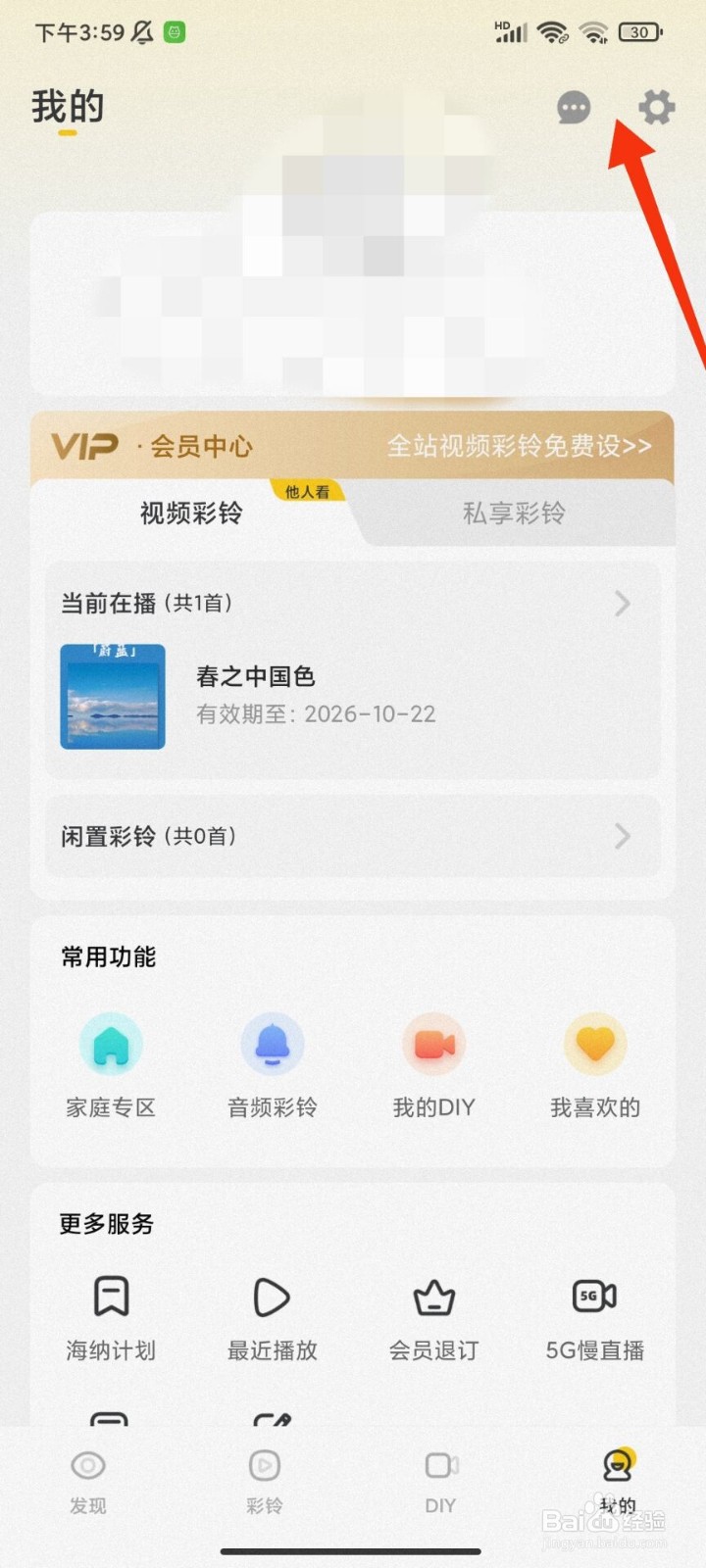Image resolution: width=706 pixels, height=1568 pixels.
Task: Open 海纳计划 service
Action: click(x=111, y=1316)
